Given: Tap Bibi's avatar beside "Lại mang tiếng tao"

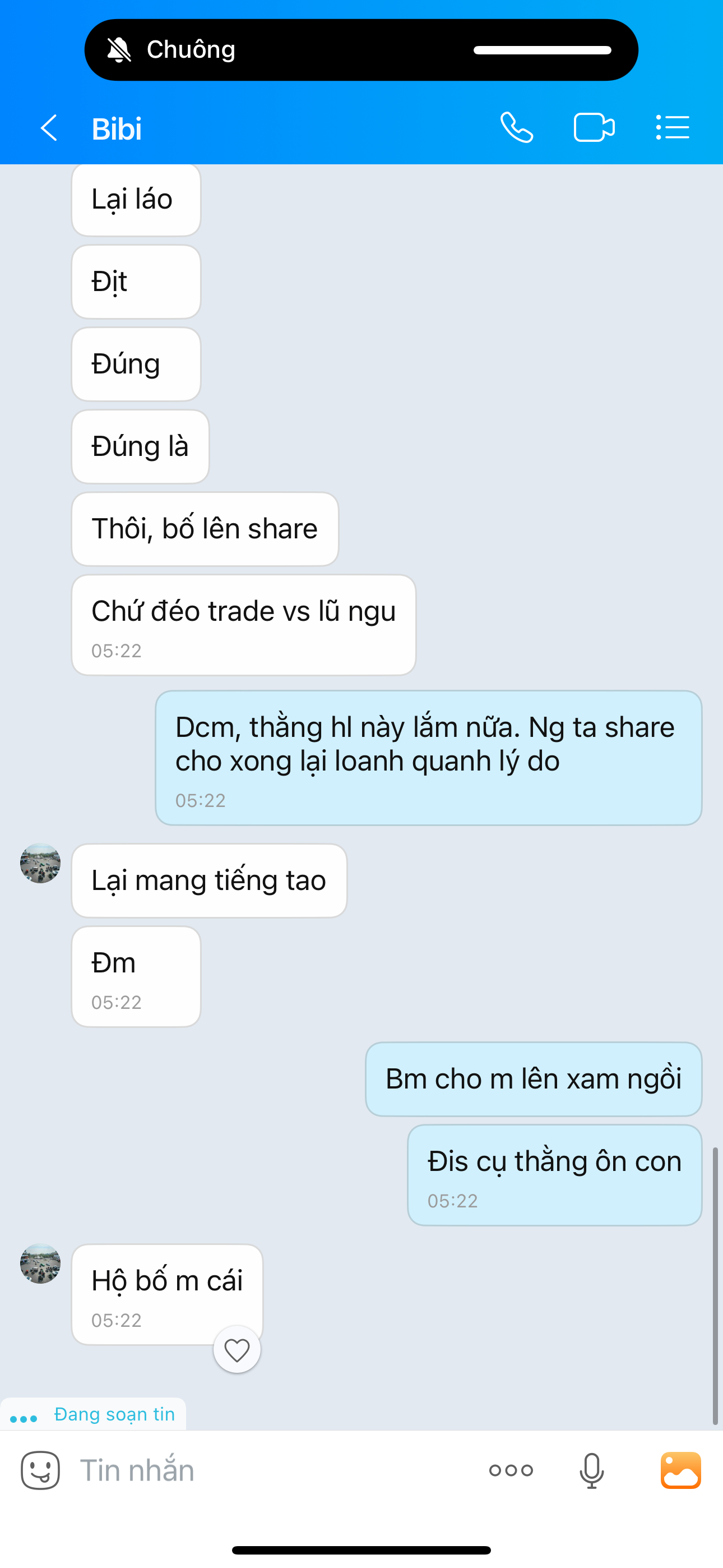Looking at the screenshot, I should coord(40,863).
